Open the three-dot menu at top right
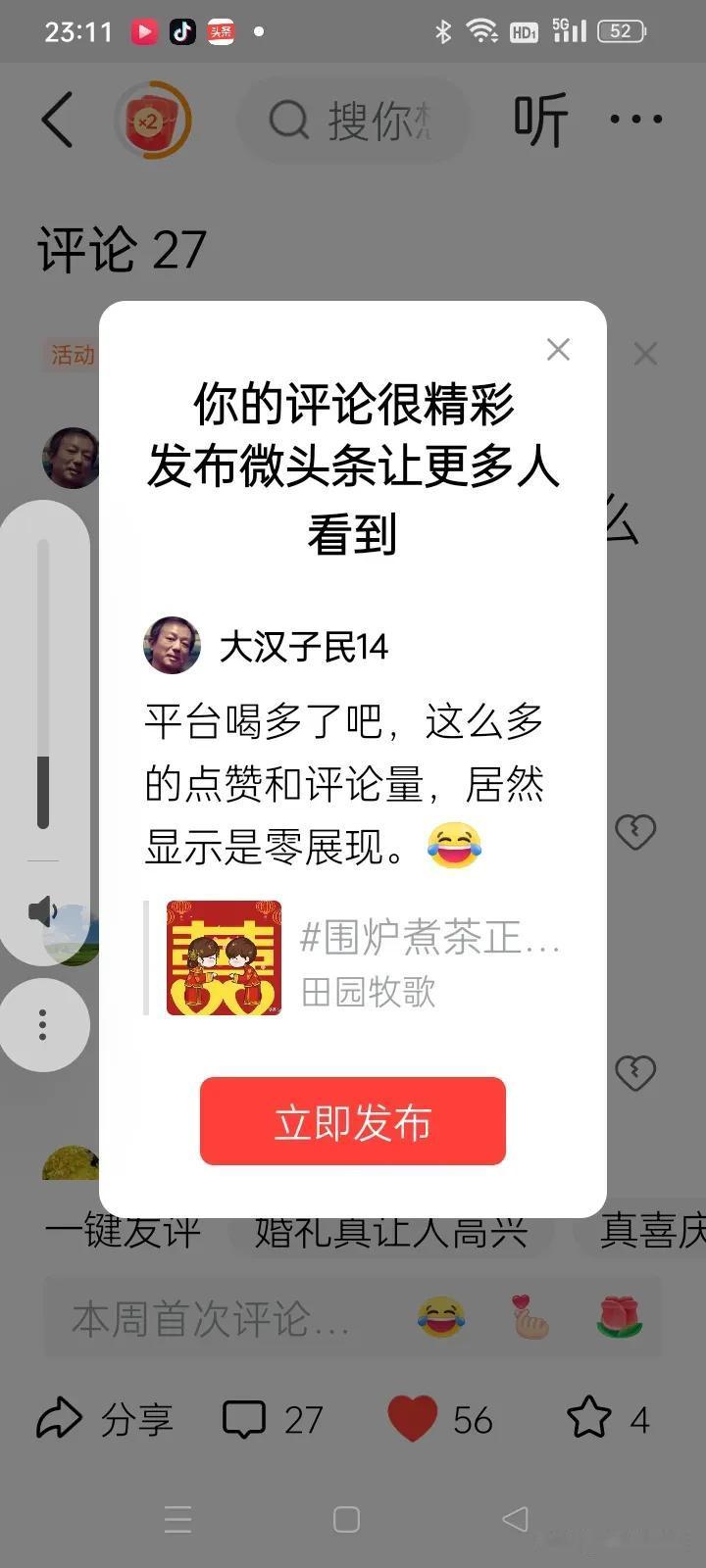The image size is (706, 1568). click(x=634, y=118)
